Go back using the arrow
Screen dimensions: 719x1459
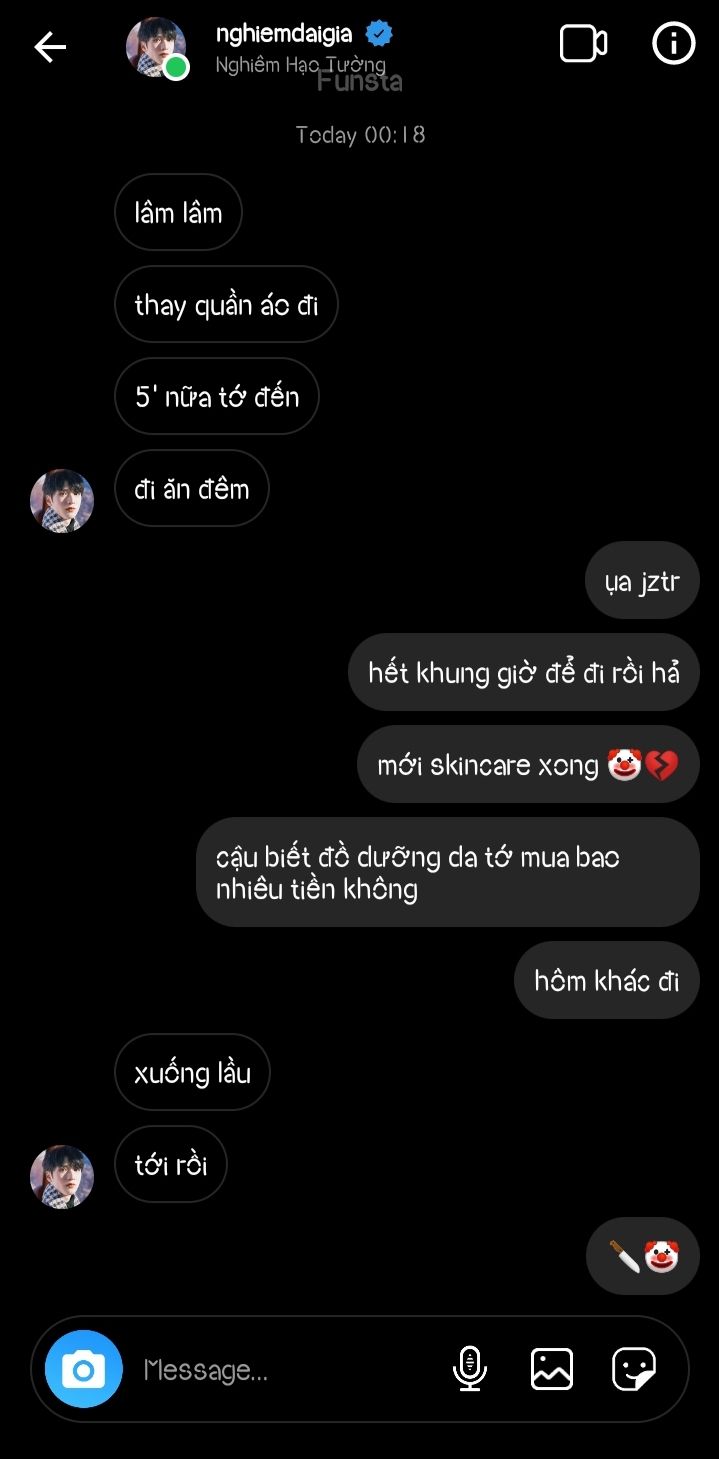tap(50, 47)
